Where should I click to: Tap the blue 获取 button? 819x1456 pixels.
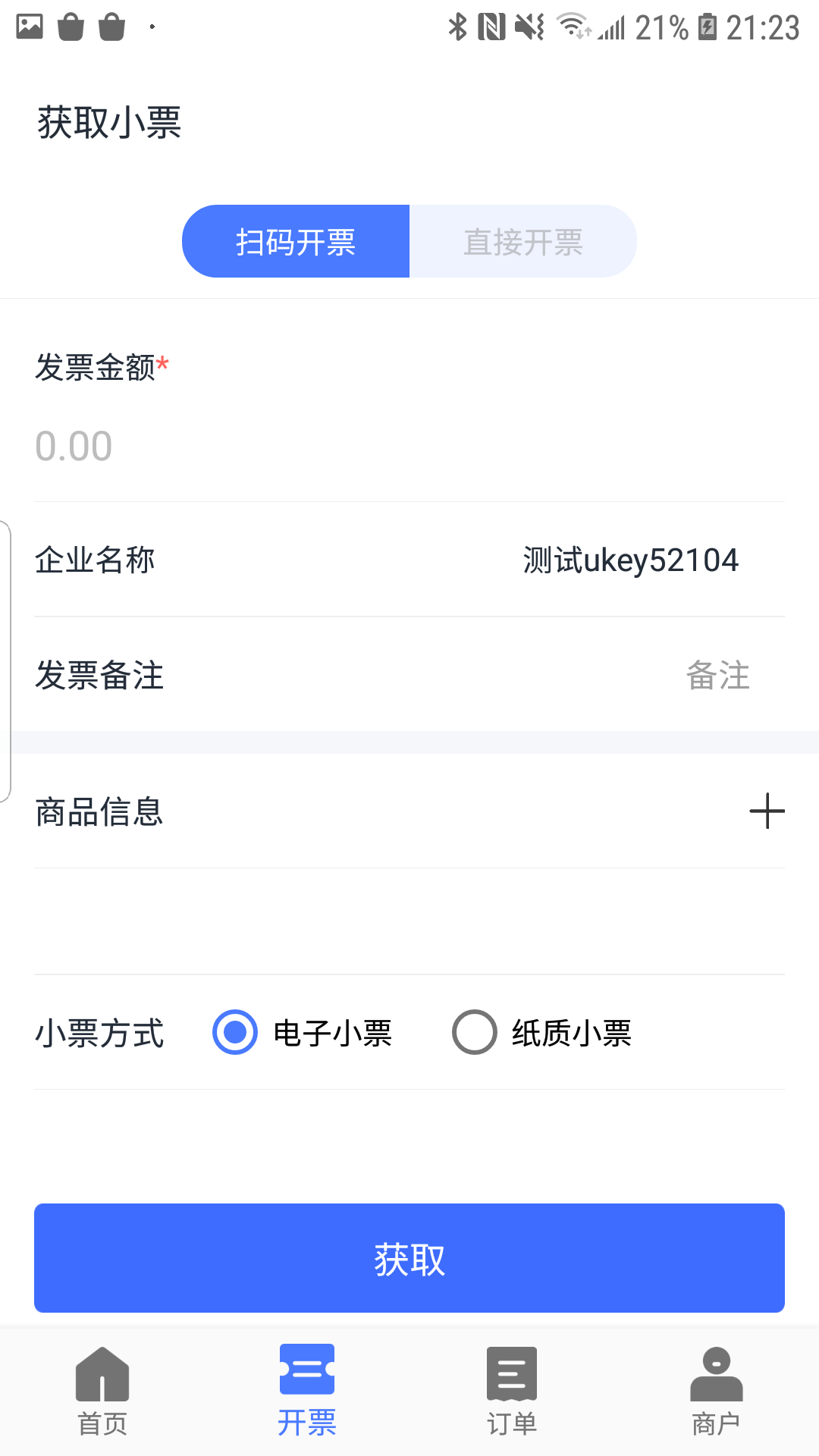coord(409,1258)
